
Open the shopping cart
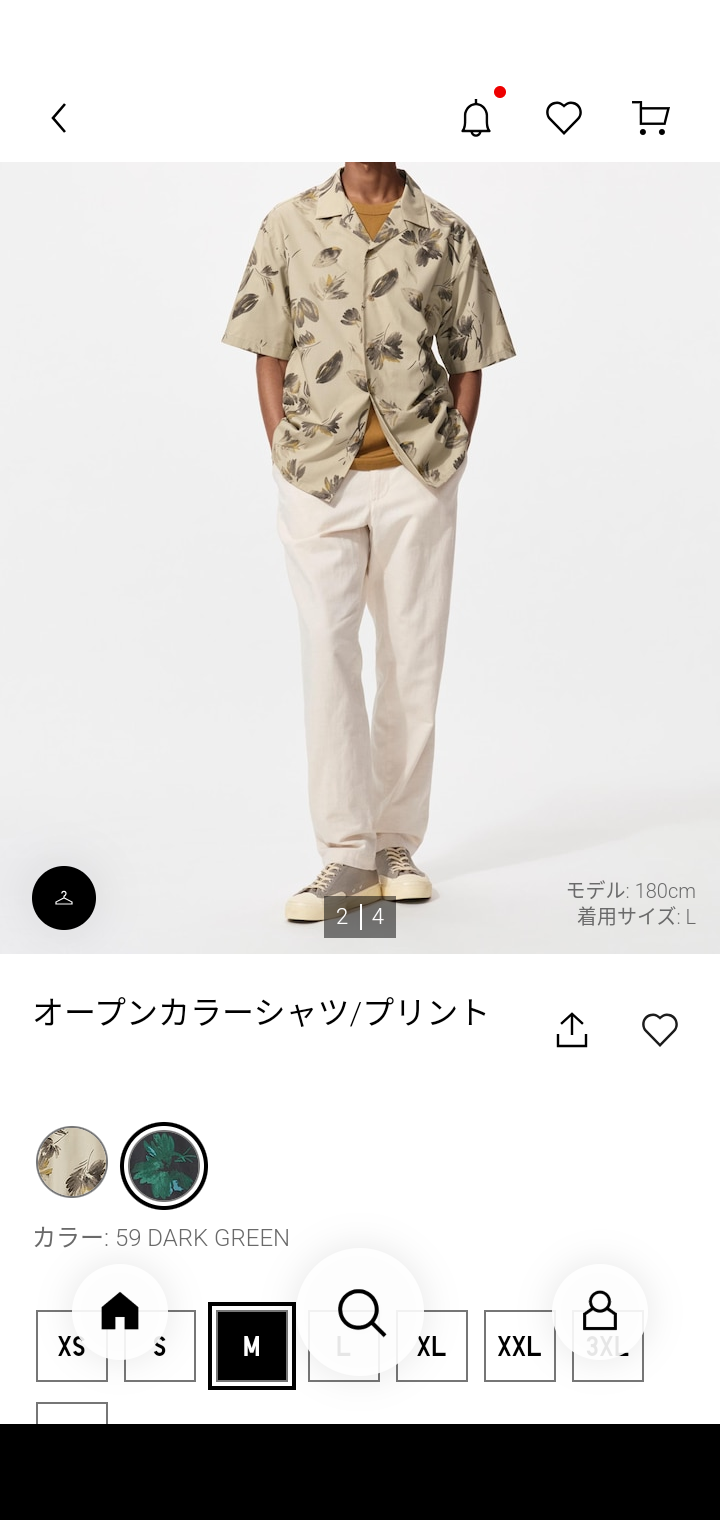coord(651,118)
